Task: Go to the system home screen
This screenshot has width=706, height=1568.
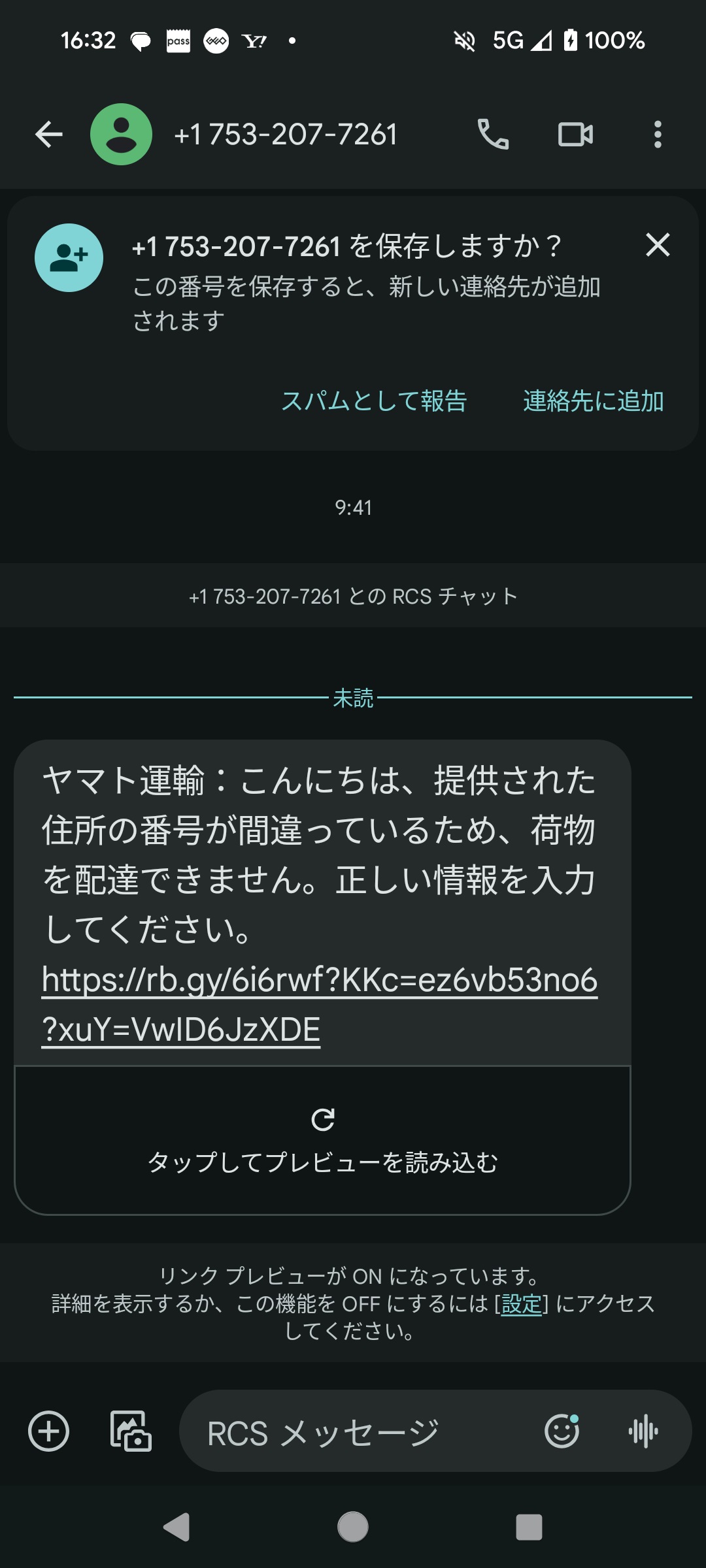Action: pos(353,1527)
